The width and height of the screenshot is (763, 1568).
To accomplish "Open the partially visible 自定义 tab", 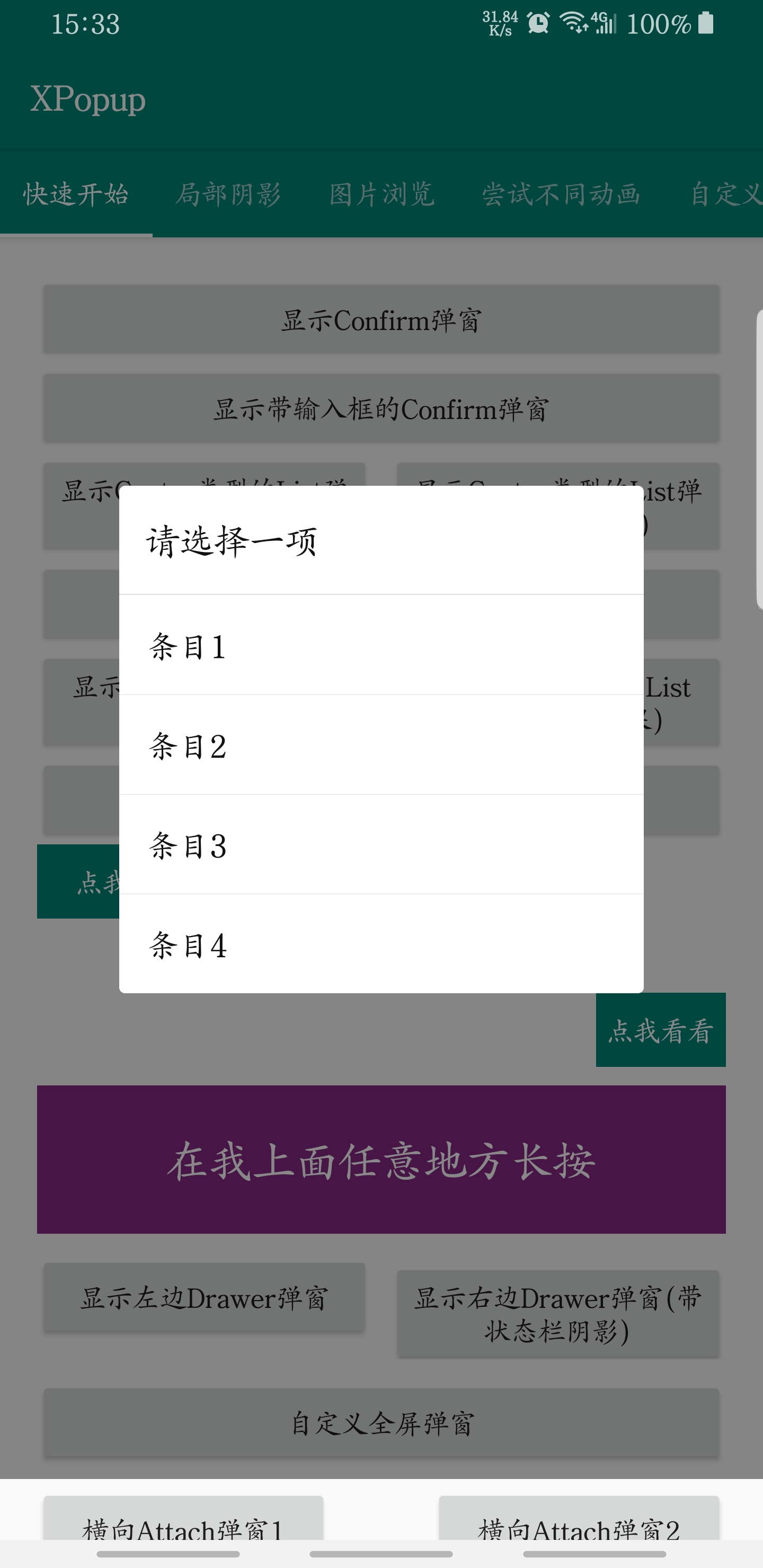I will pyautogui.click(x=727, y=196).
